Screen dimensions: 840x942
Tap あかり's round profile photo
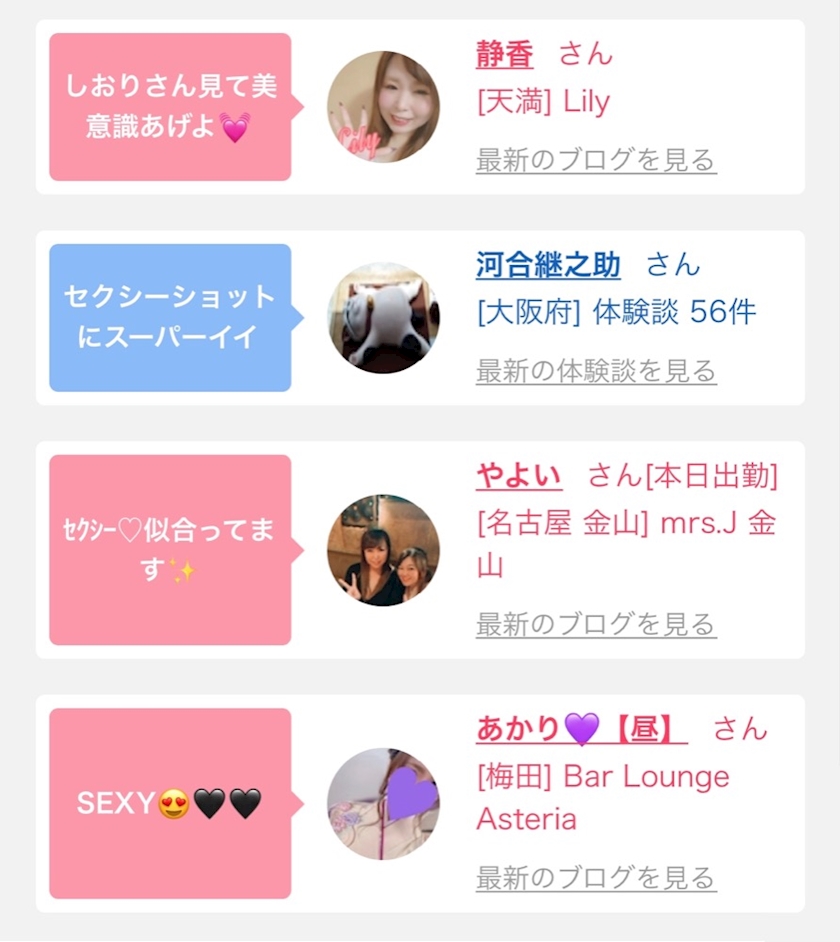point(383,803)
